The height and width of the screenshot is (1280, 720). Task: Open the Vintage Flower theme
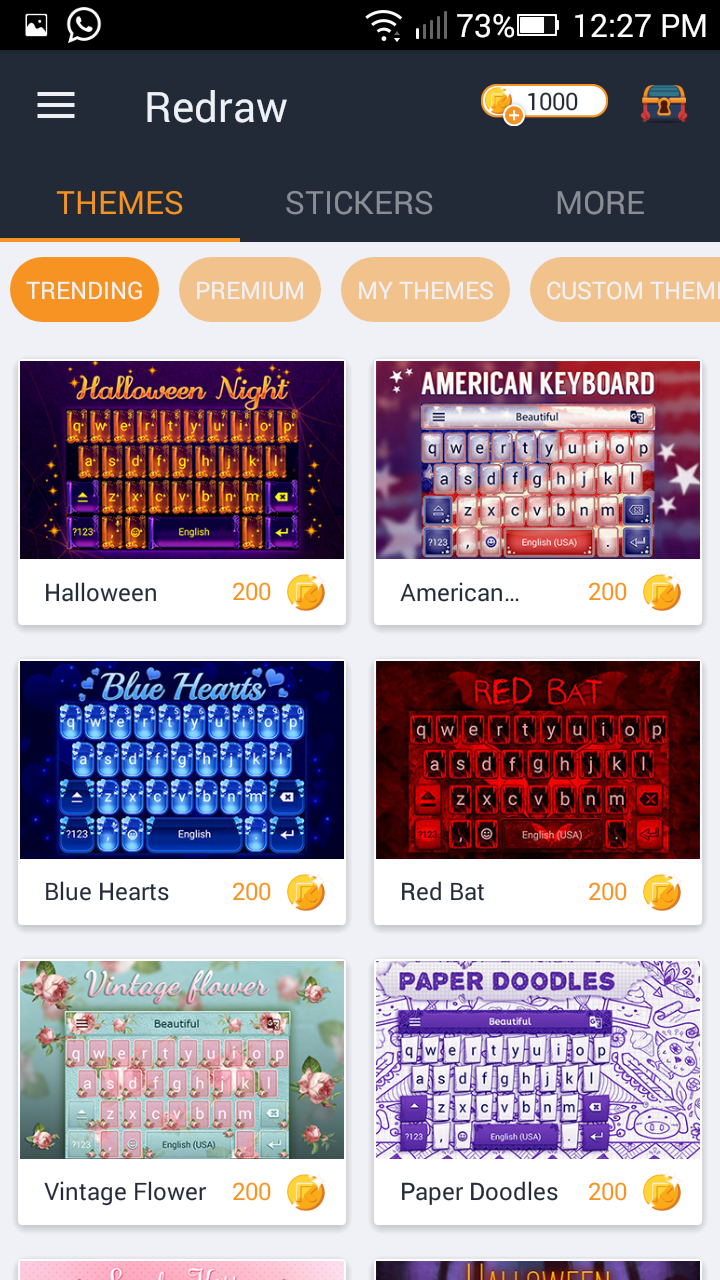[182, 1092]
